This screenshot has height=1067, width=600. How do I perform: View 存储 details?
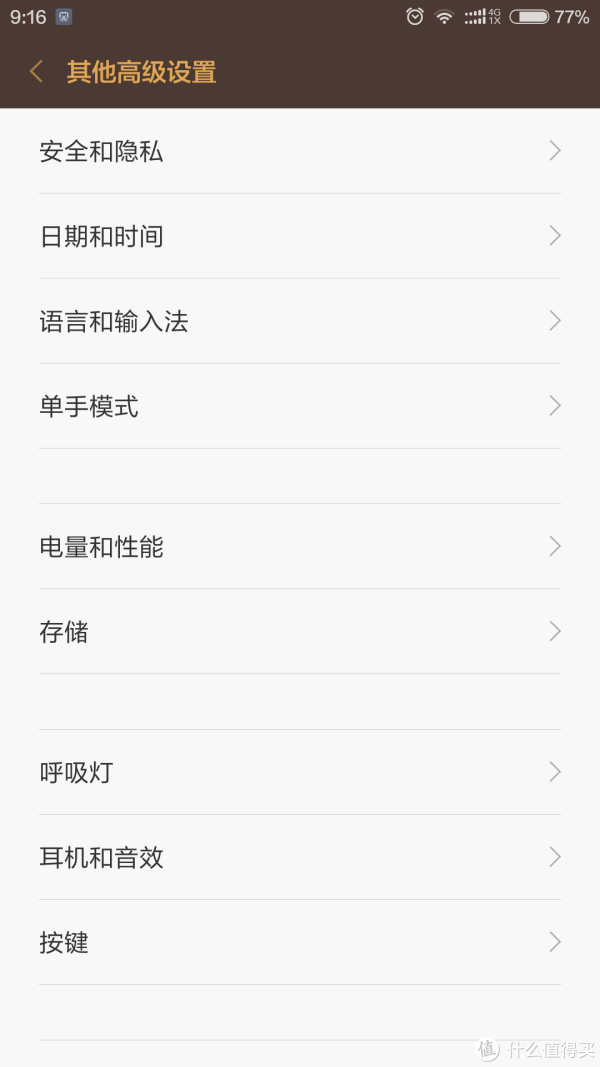click(x=300, y=631)
